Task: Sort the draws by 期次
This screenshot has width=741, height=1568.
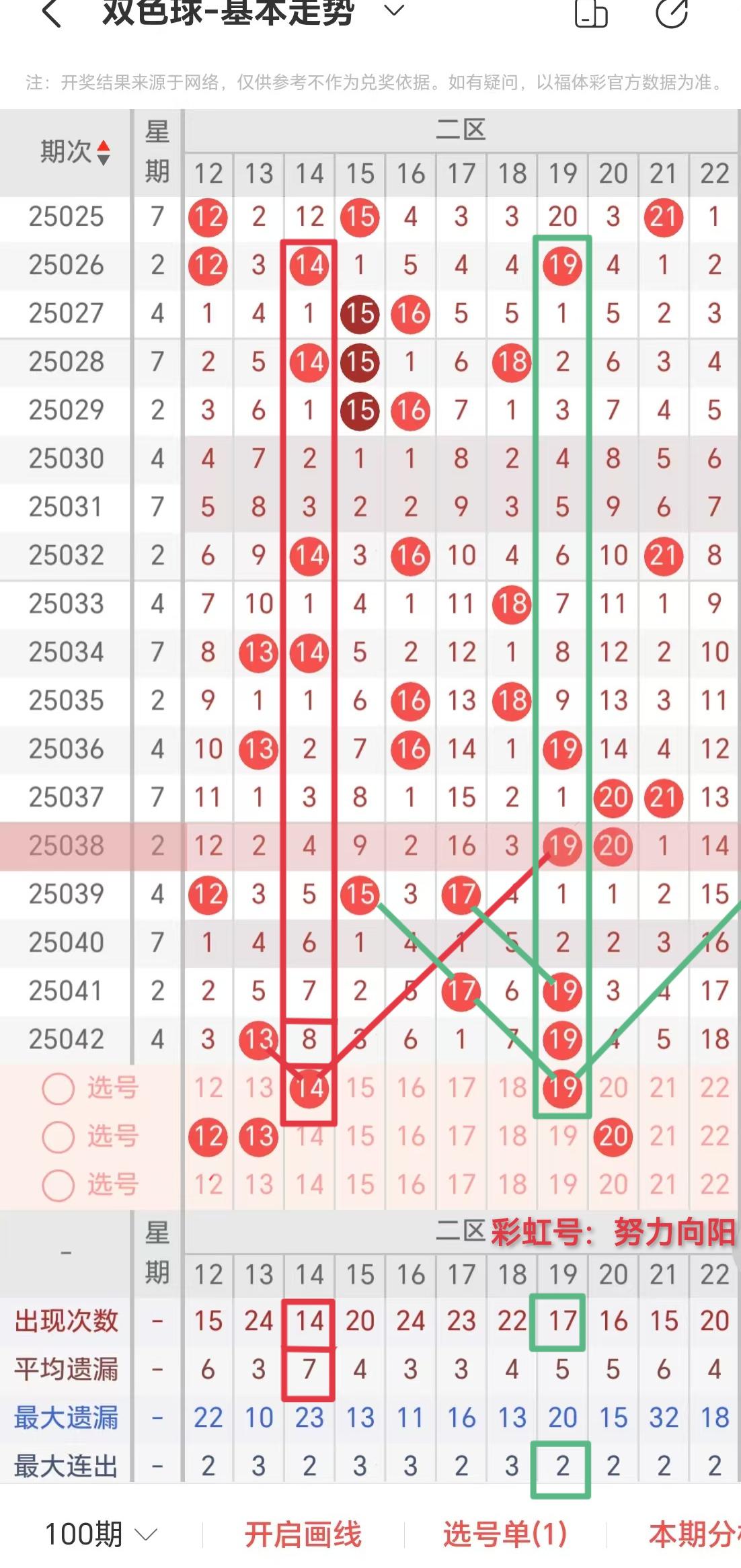Action: pyautogui.click(x=74, y=152)
